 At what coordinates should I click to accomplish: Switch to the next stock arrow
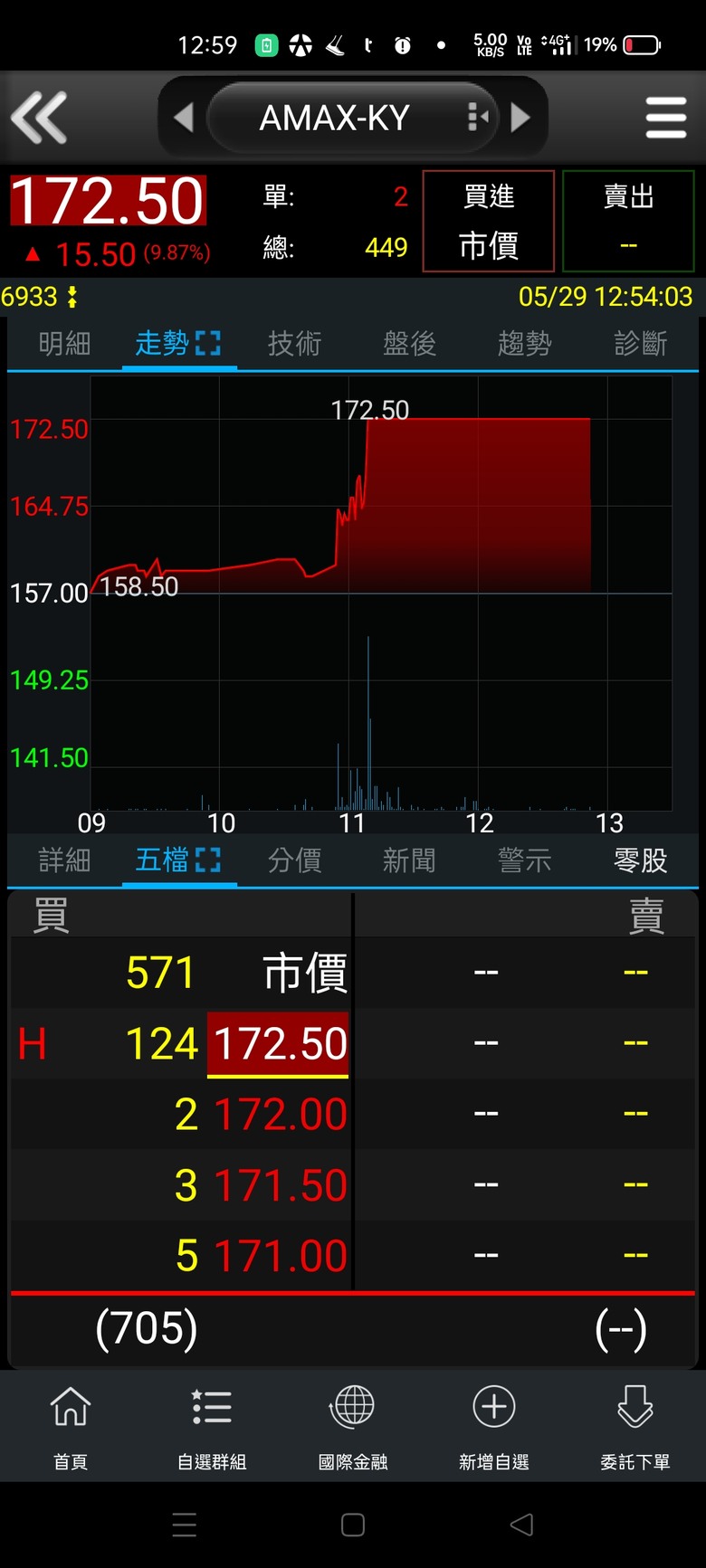(x=520, y=118)
